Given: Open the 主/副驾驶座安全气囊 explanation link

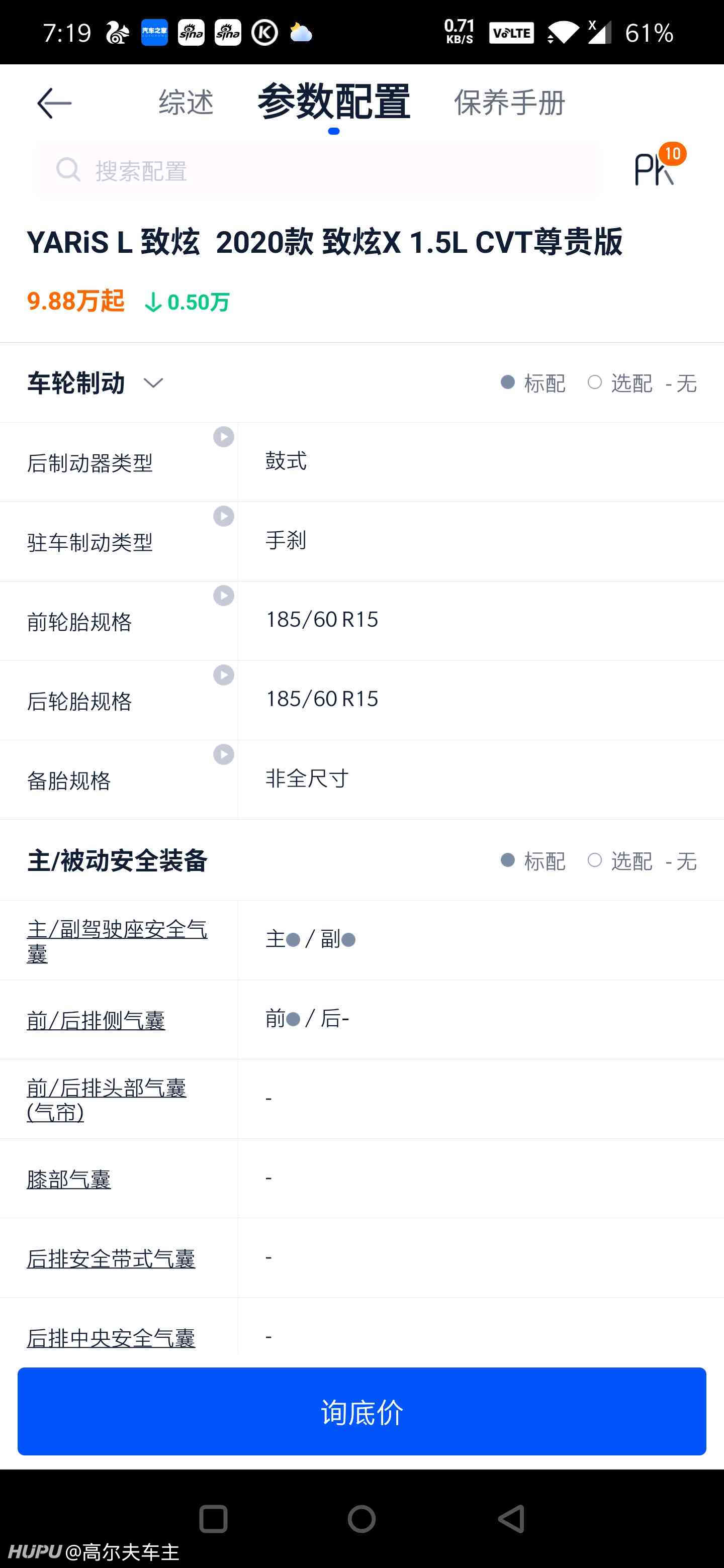Looking at the screenshot, I should pyautogui.click(x=117, y=941).
